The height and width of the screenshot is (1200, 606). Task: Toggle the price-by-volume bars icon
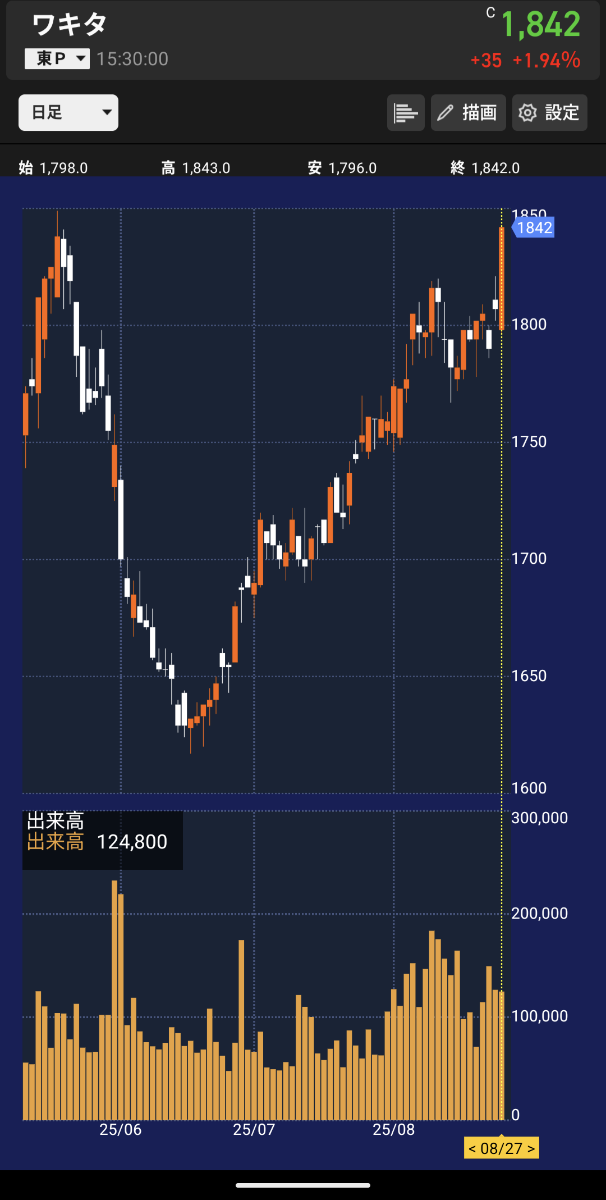point(405,113)
